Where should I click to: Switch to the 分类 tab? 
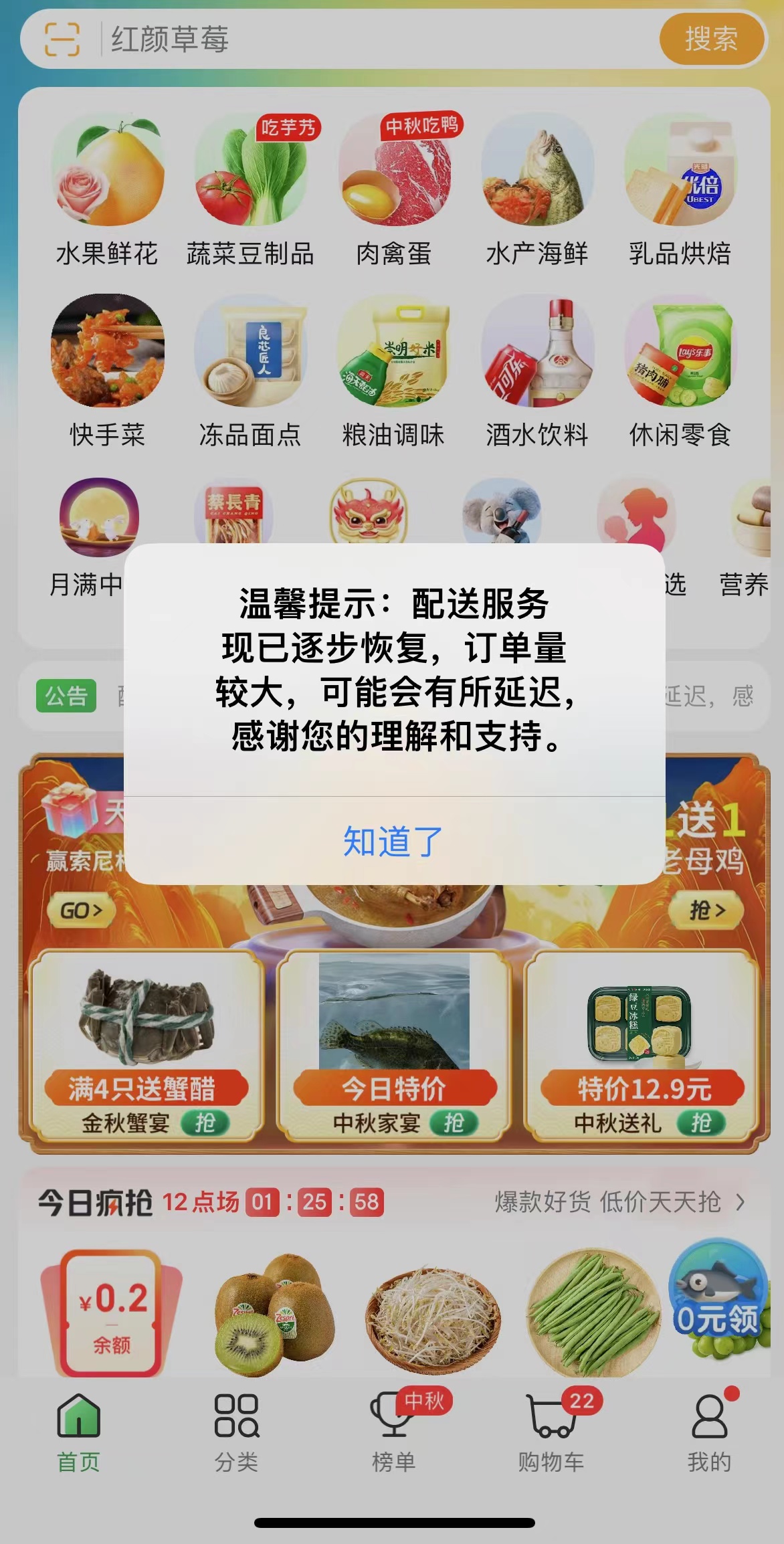coord(236,1433)
